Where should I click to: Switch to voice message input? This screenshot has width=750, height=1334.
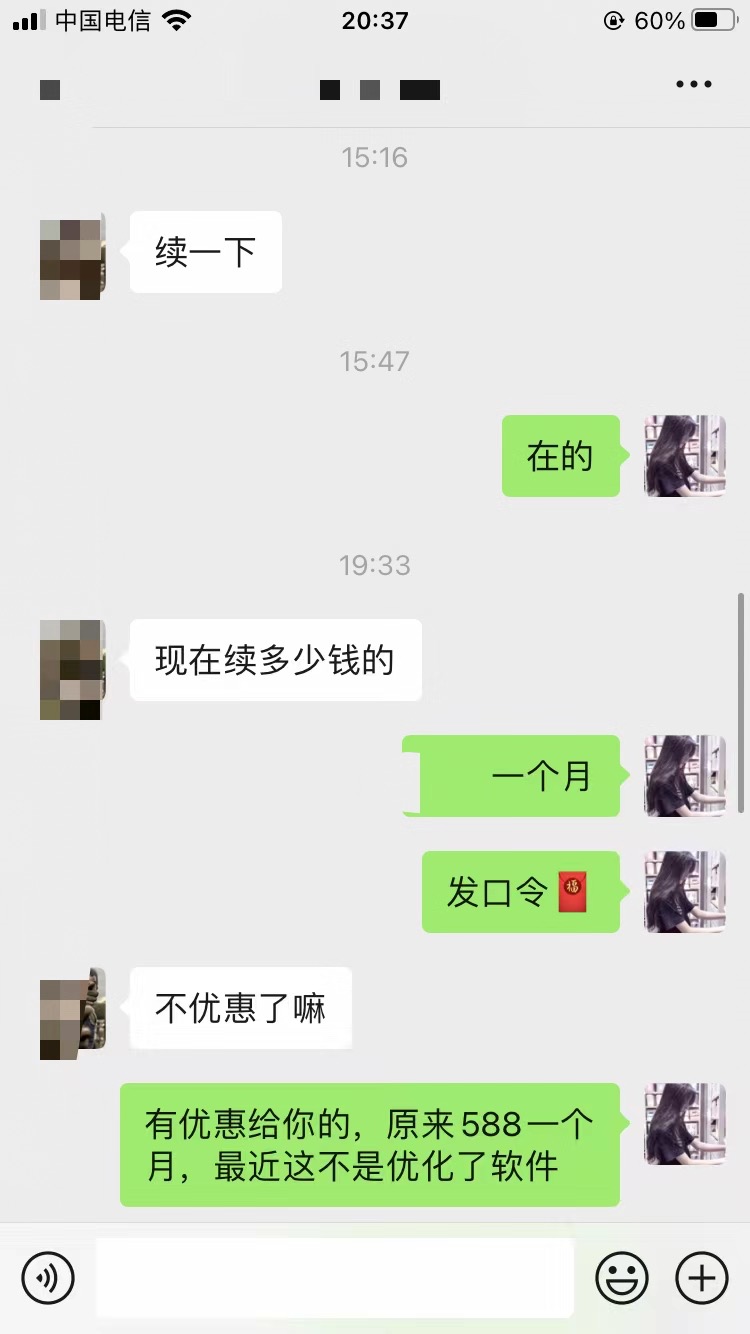pyautogui.click(x=48, y=1277)
